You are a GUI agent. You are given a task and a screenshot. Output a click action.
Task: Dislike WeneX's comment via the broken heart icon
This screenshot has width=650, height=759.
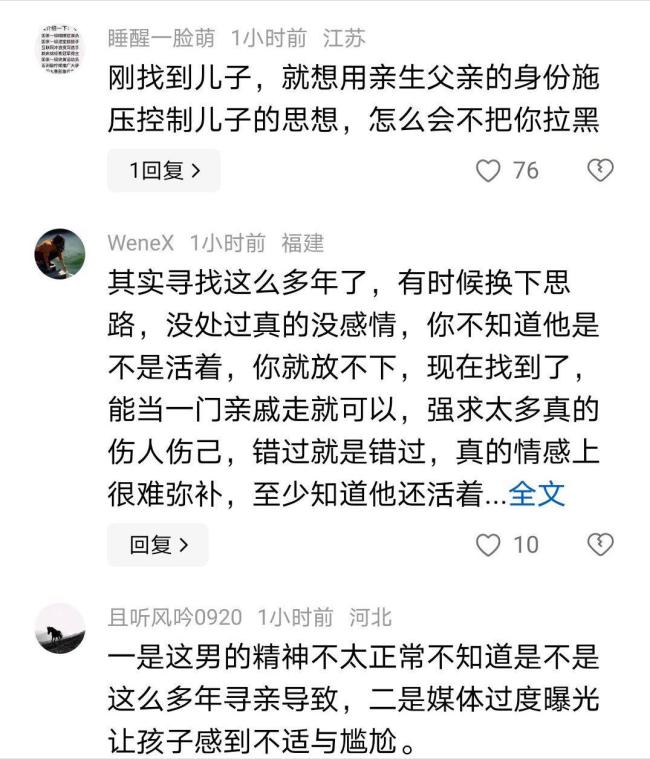(599, 544)
